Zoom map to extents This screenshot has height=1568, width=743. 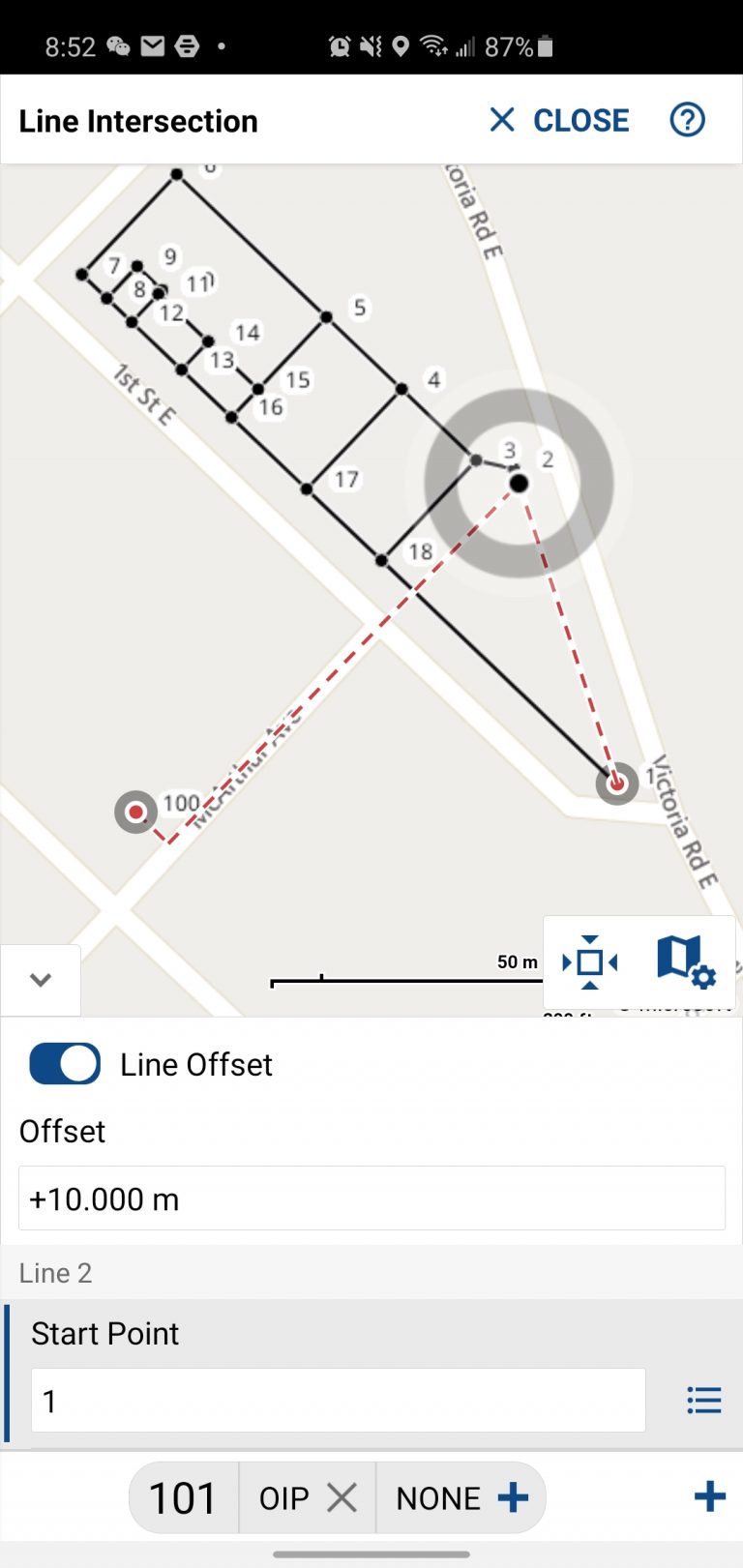(589, 962)
